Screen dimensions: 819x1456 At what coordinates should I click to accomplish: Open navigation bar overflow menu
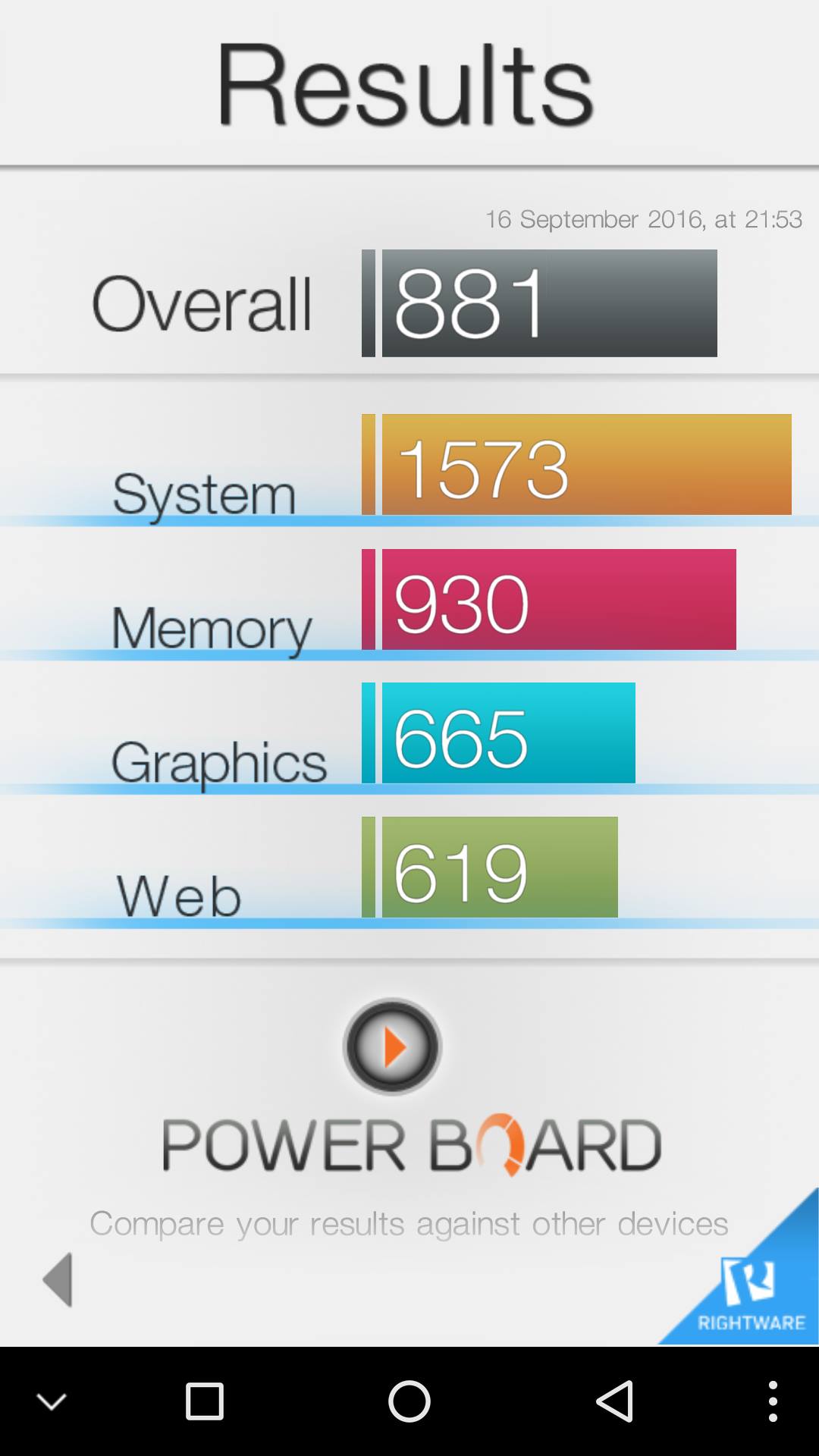tap(772, 1401)
